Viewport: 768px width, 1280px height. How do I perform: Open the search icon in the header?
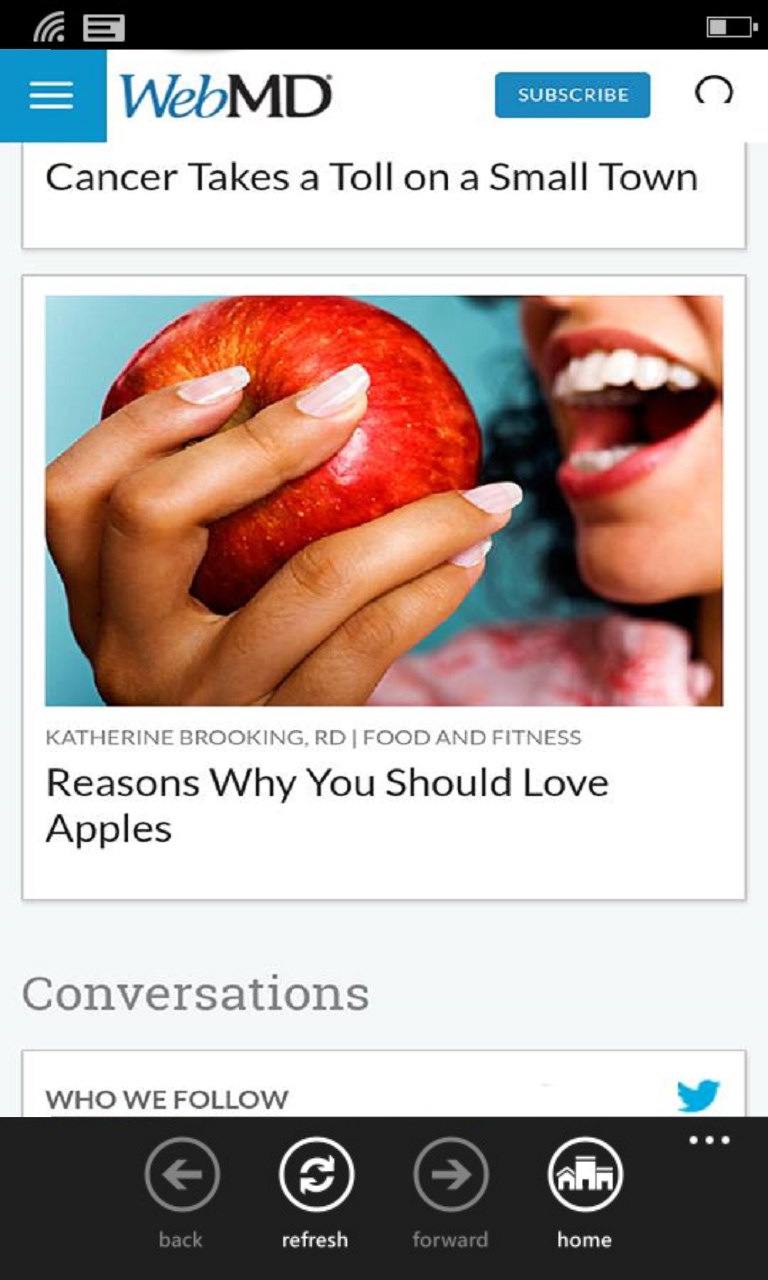tap(713, 93)
